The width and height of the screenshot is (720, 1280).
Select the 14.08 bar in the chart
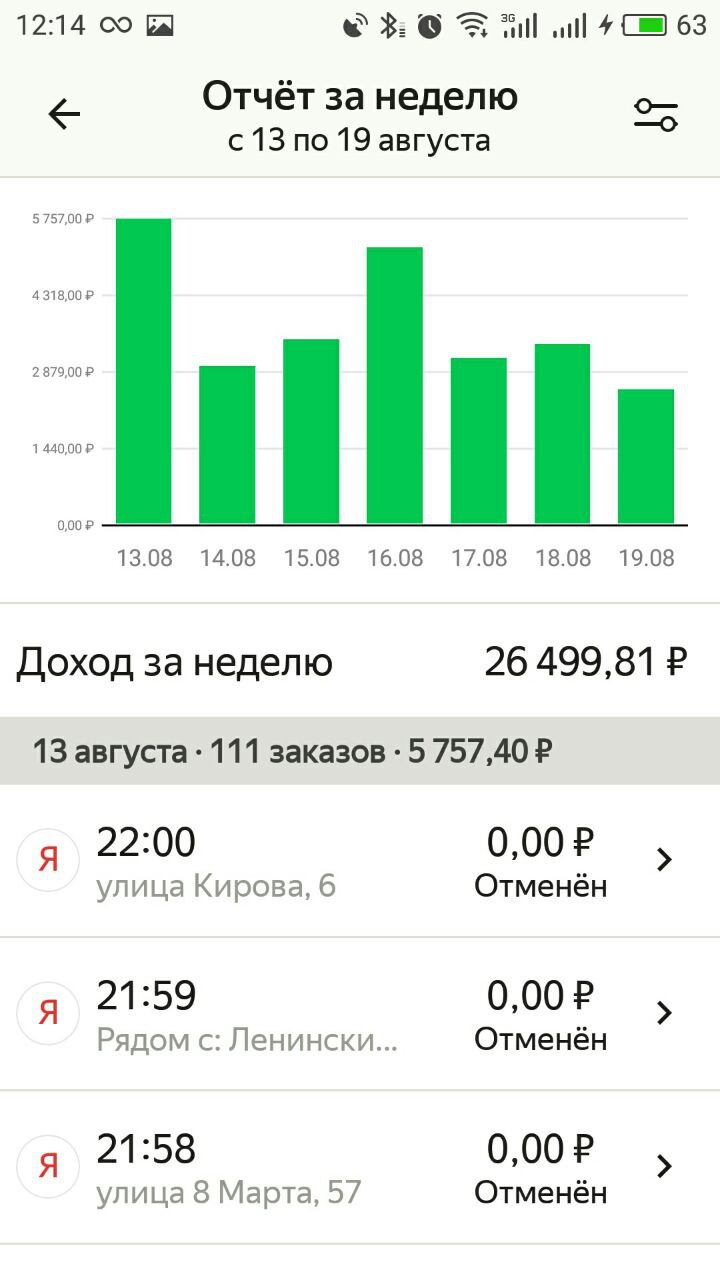tap(227, 445)
